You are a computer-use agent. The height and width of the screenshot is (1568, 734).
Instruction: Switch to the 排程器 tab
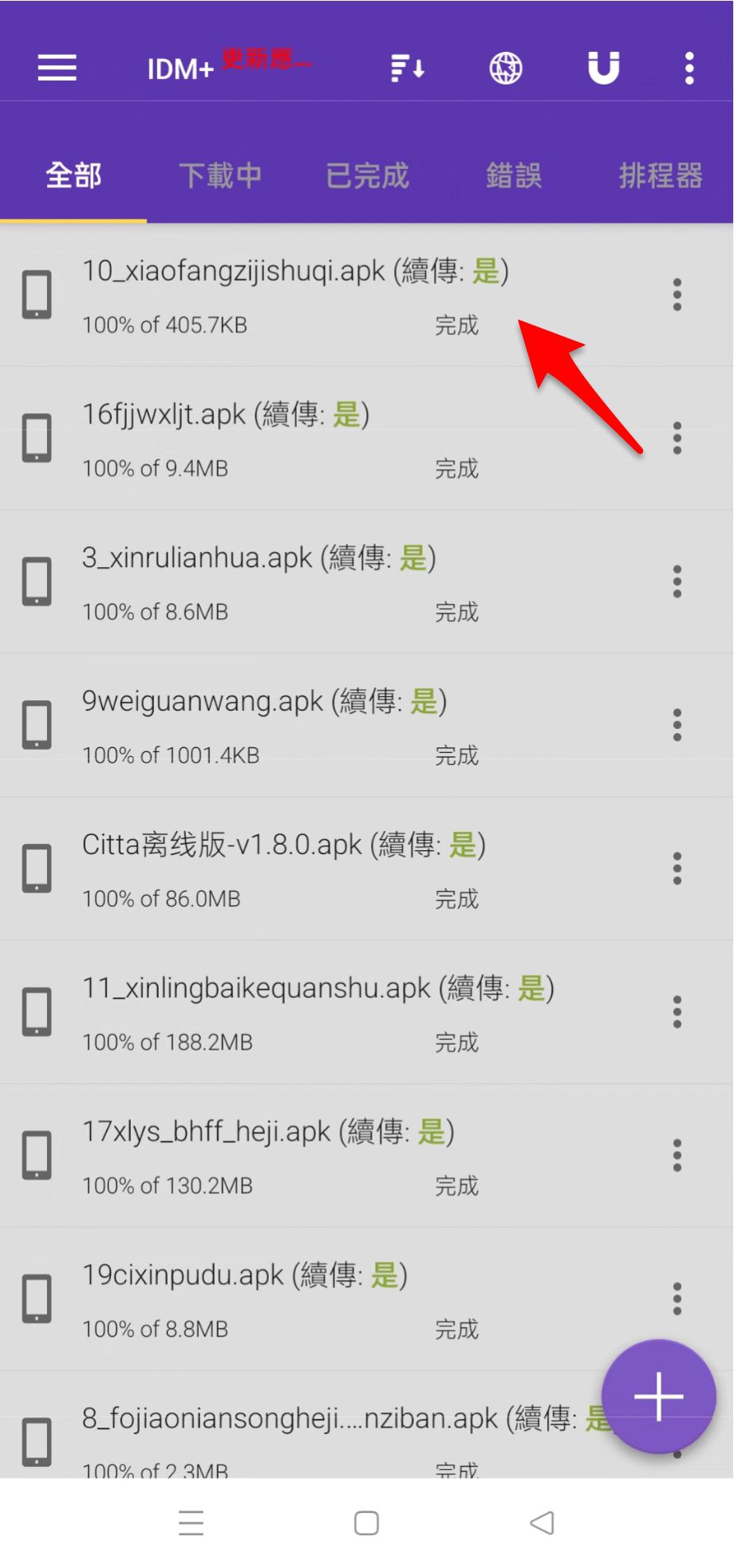(x=661, y=175)
